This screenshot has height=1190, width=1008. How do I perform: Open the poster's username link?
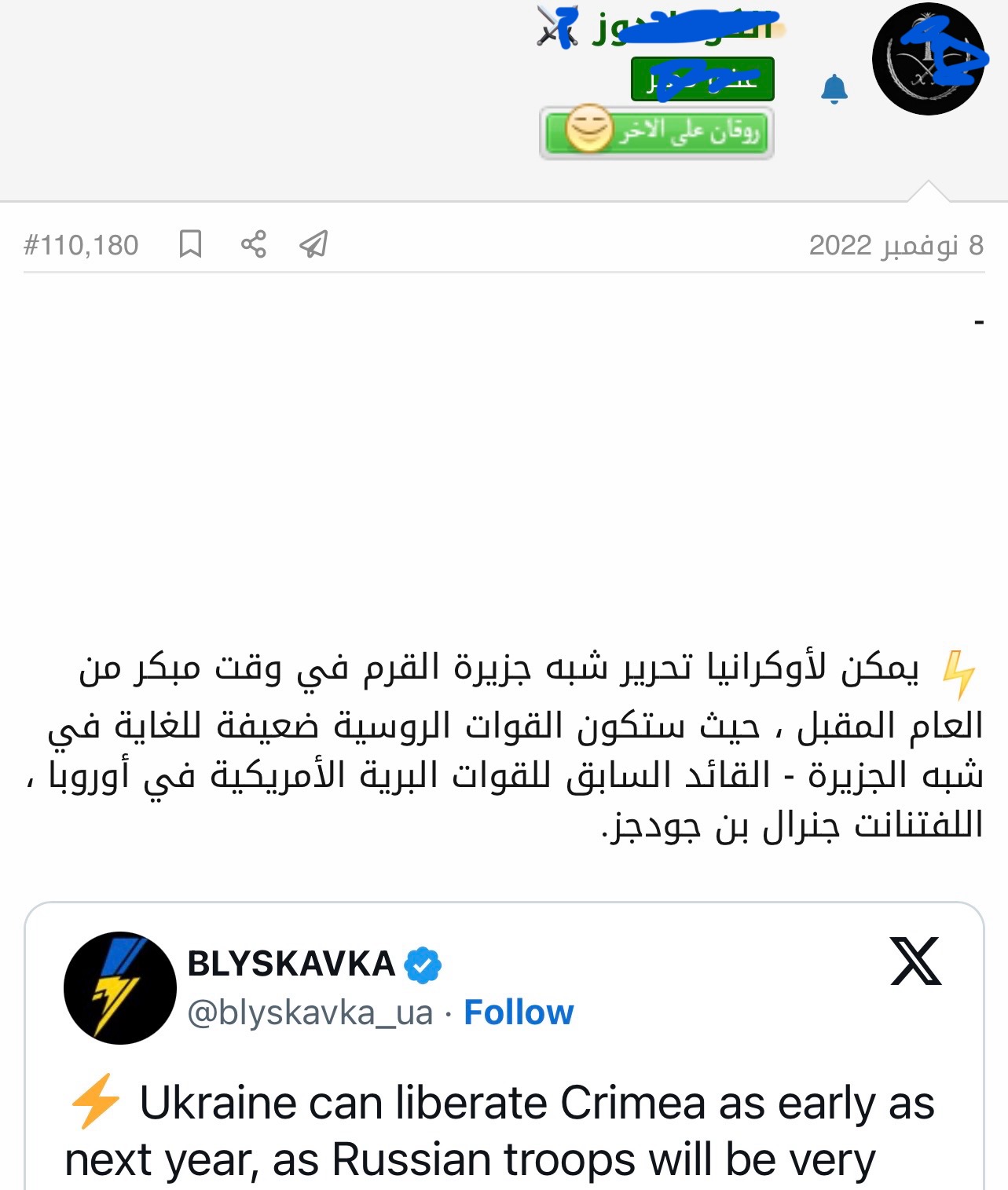[x=684, y=28]
